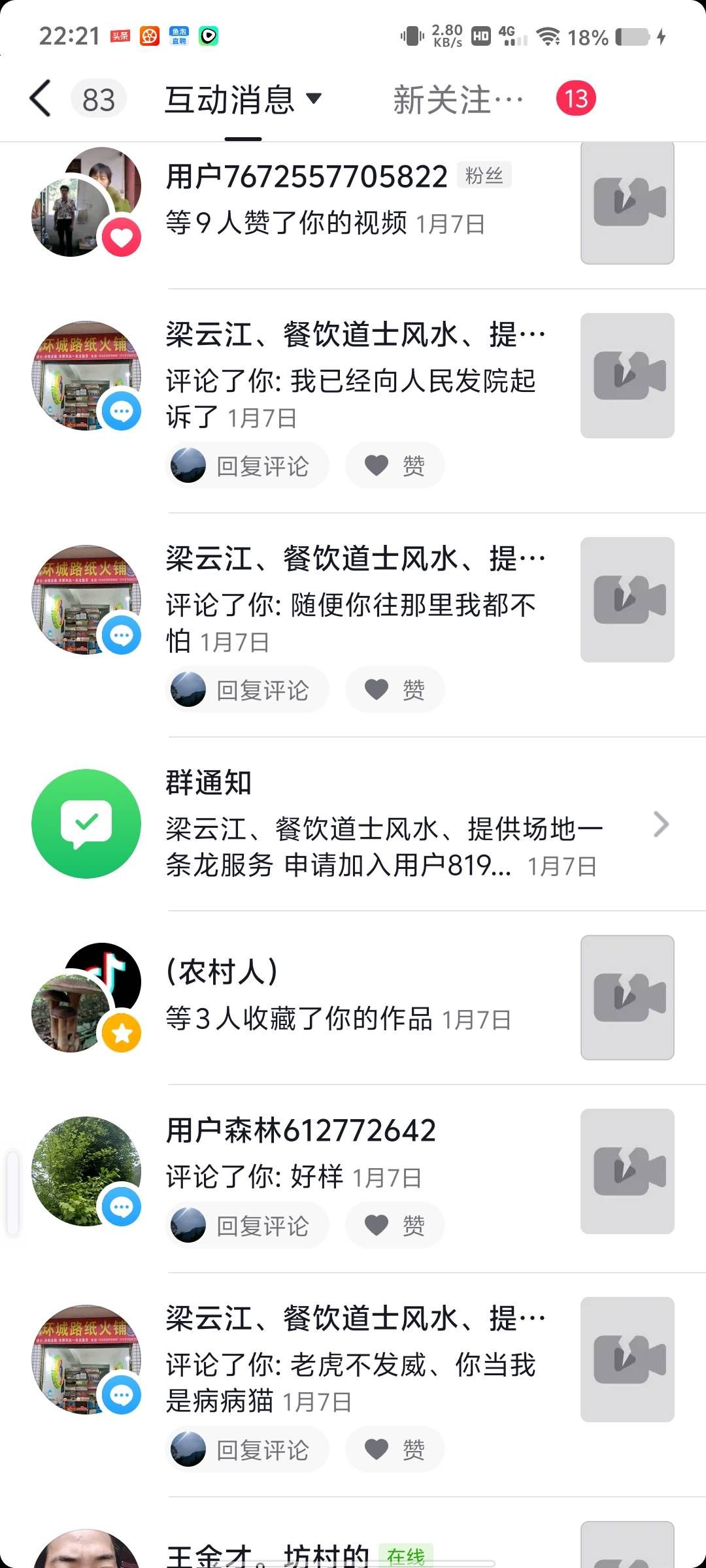Open video thumbnail beside 用户森林612772642's comment
Viewport: 706px width, 1568px height.
pos(627,1171)
